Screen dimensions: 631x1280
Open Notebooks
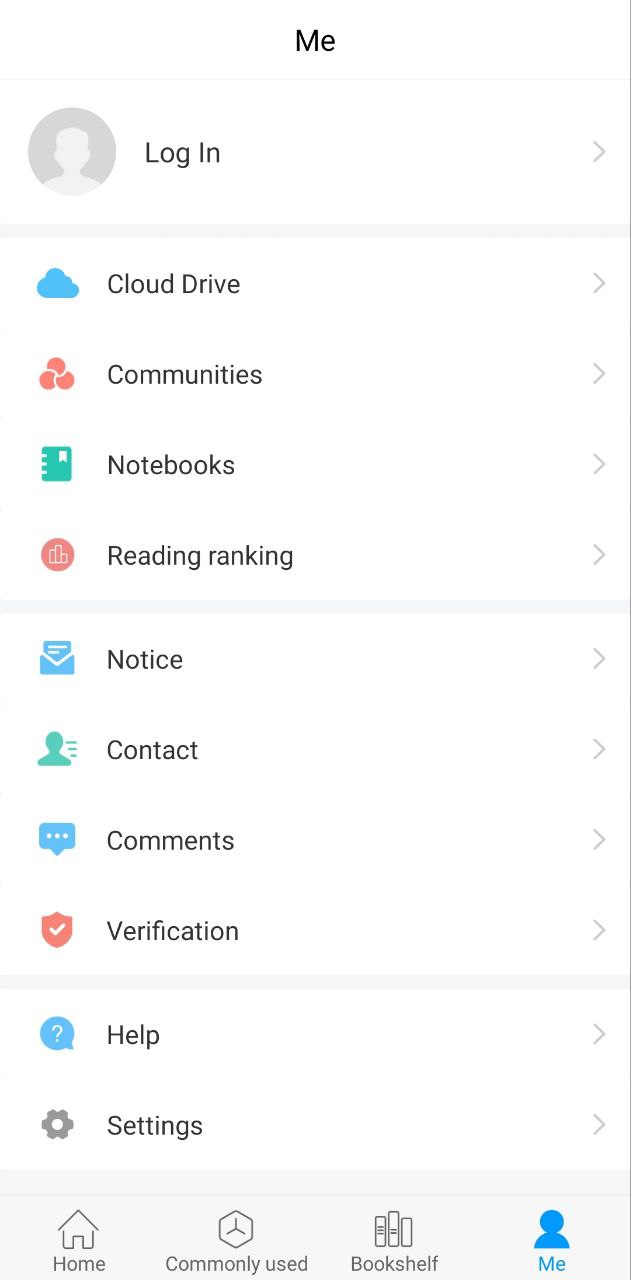pyautogui.click(x=171, y=465)
